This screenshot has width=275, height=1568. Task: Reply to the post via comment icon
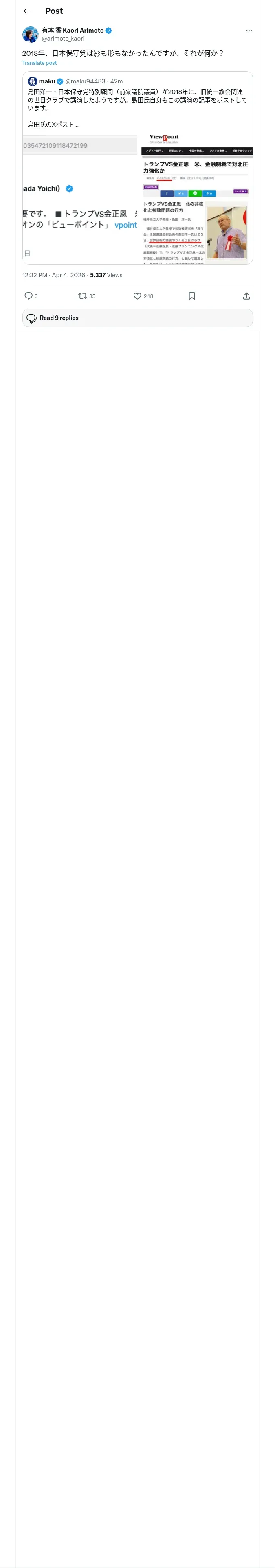[29, 296]
